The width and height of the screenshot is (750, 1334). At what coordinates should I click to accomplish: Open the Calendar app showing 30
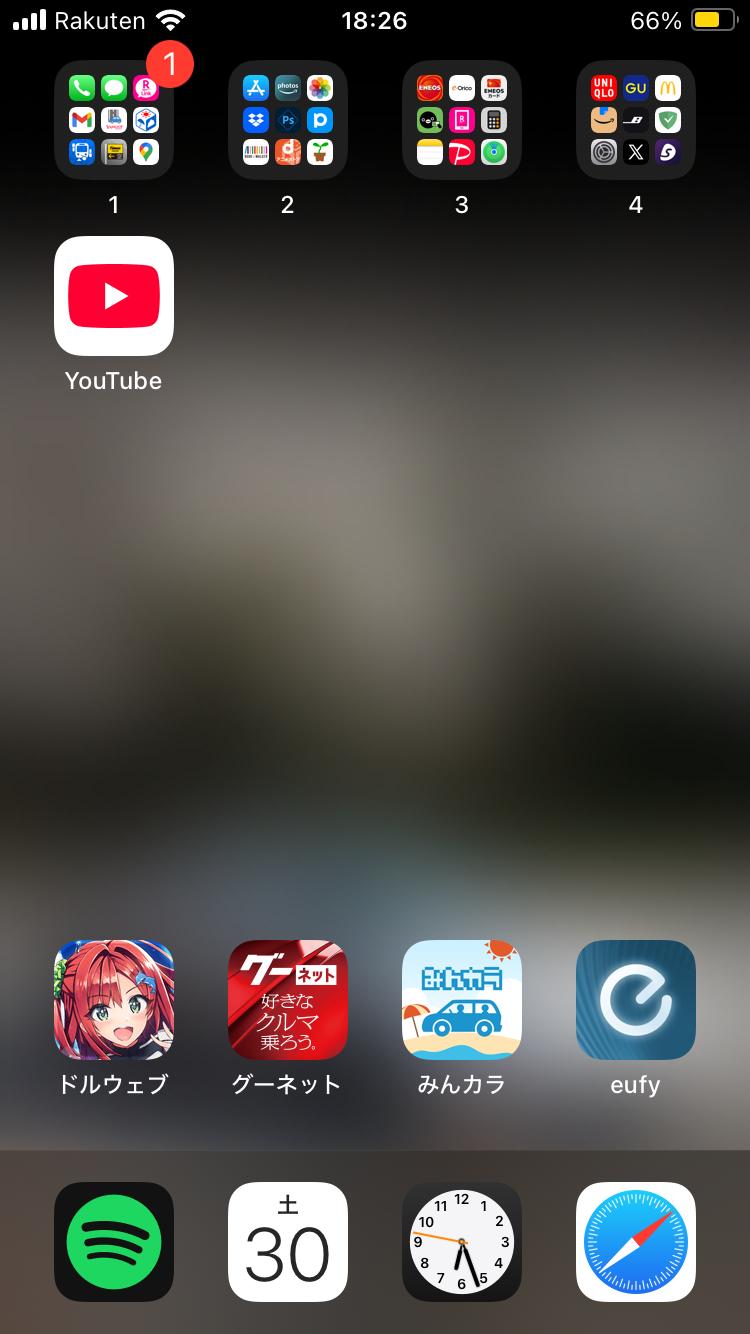tap(288, 1242)
